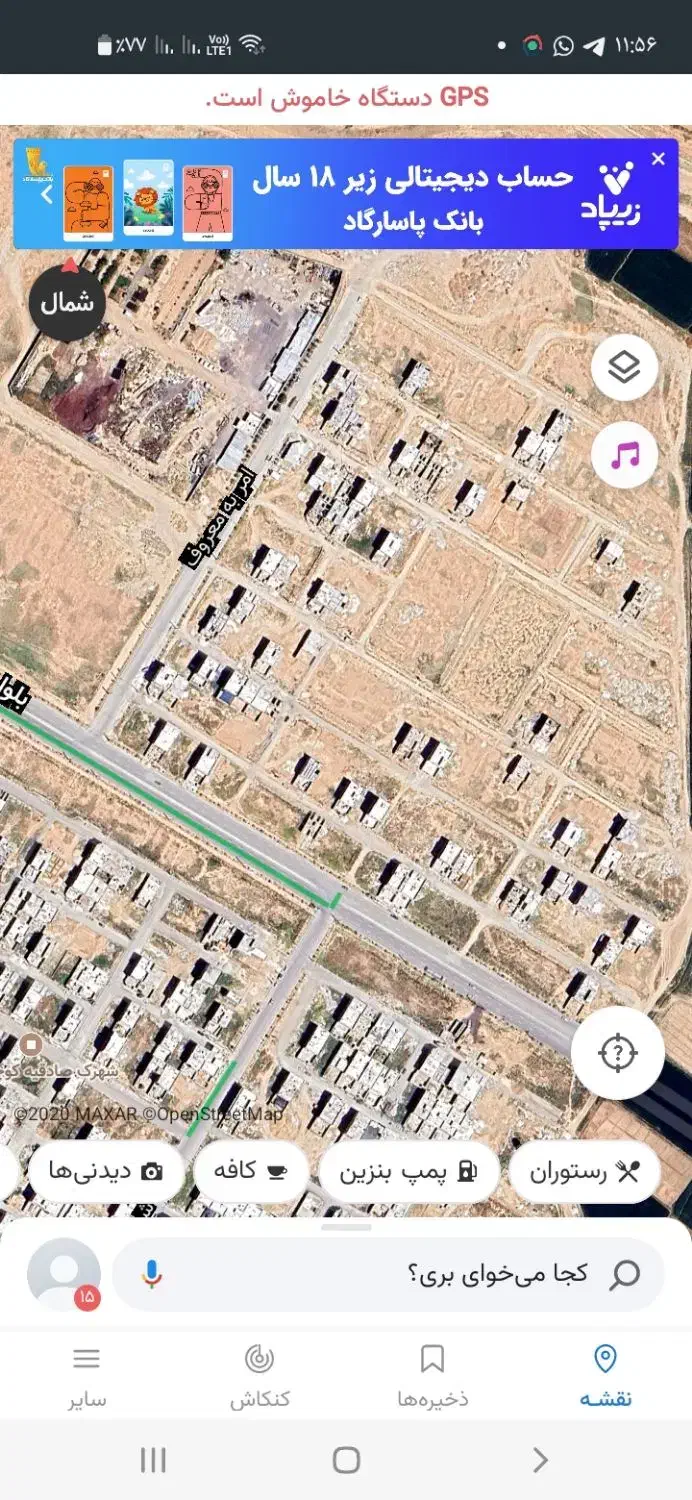Select the پمپ بنزین chip

click(410, 1172)
